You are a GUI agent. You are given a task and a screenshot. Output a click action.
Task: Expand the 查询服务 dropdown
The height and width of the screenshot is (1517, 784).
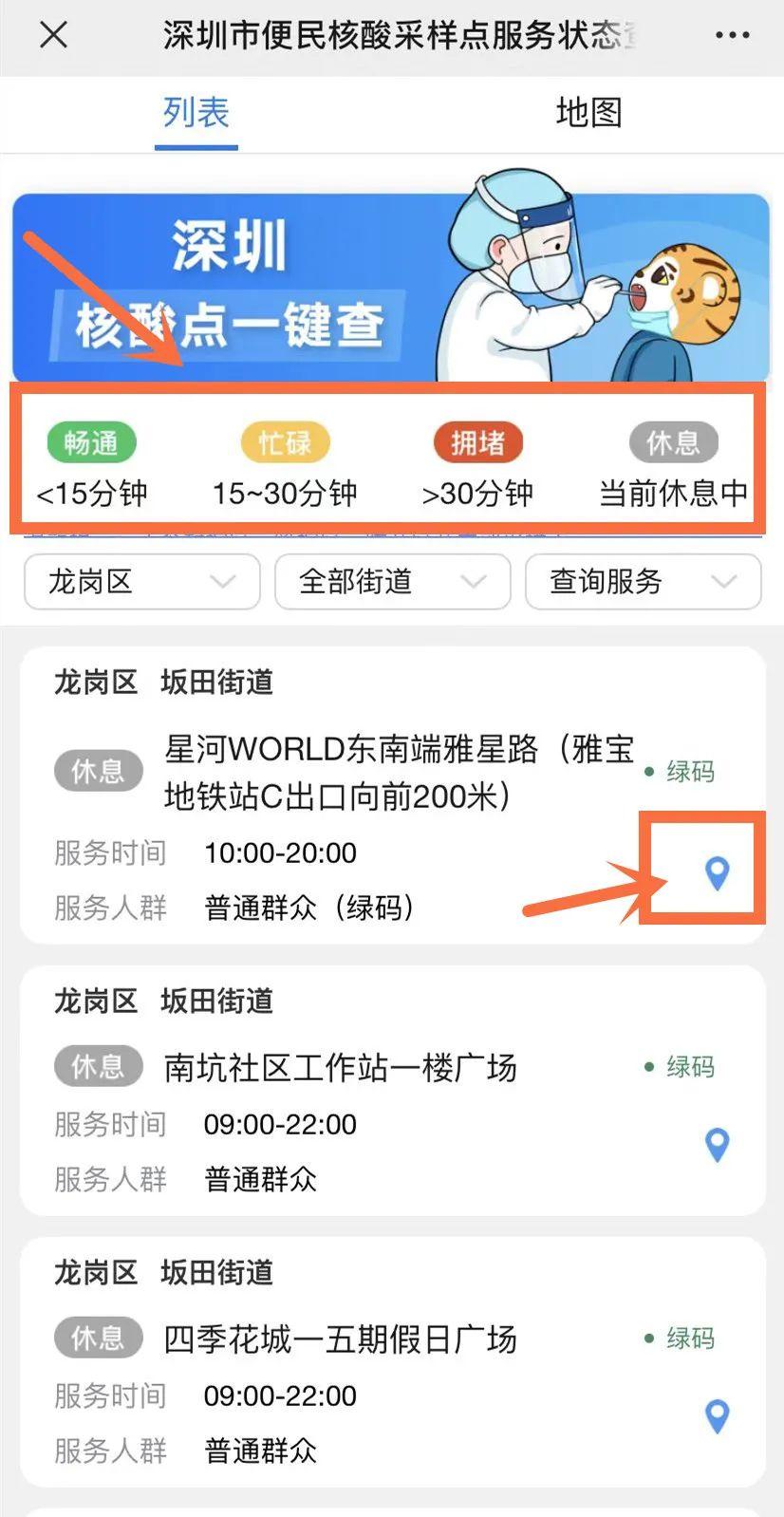643,581
